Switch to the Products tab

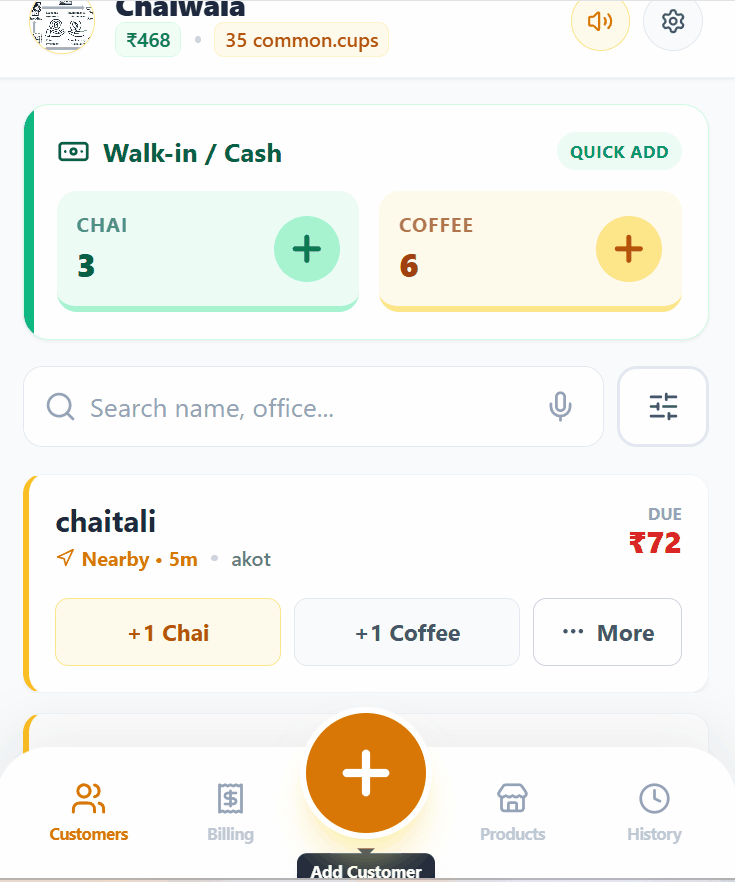(x=512, y=811)
